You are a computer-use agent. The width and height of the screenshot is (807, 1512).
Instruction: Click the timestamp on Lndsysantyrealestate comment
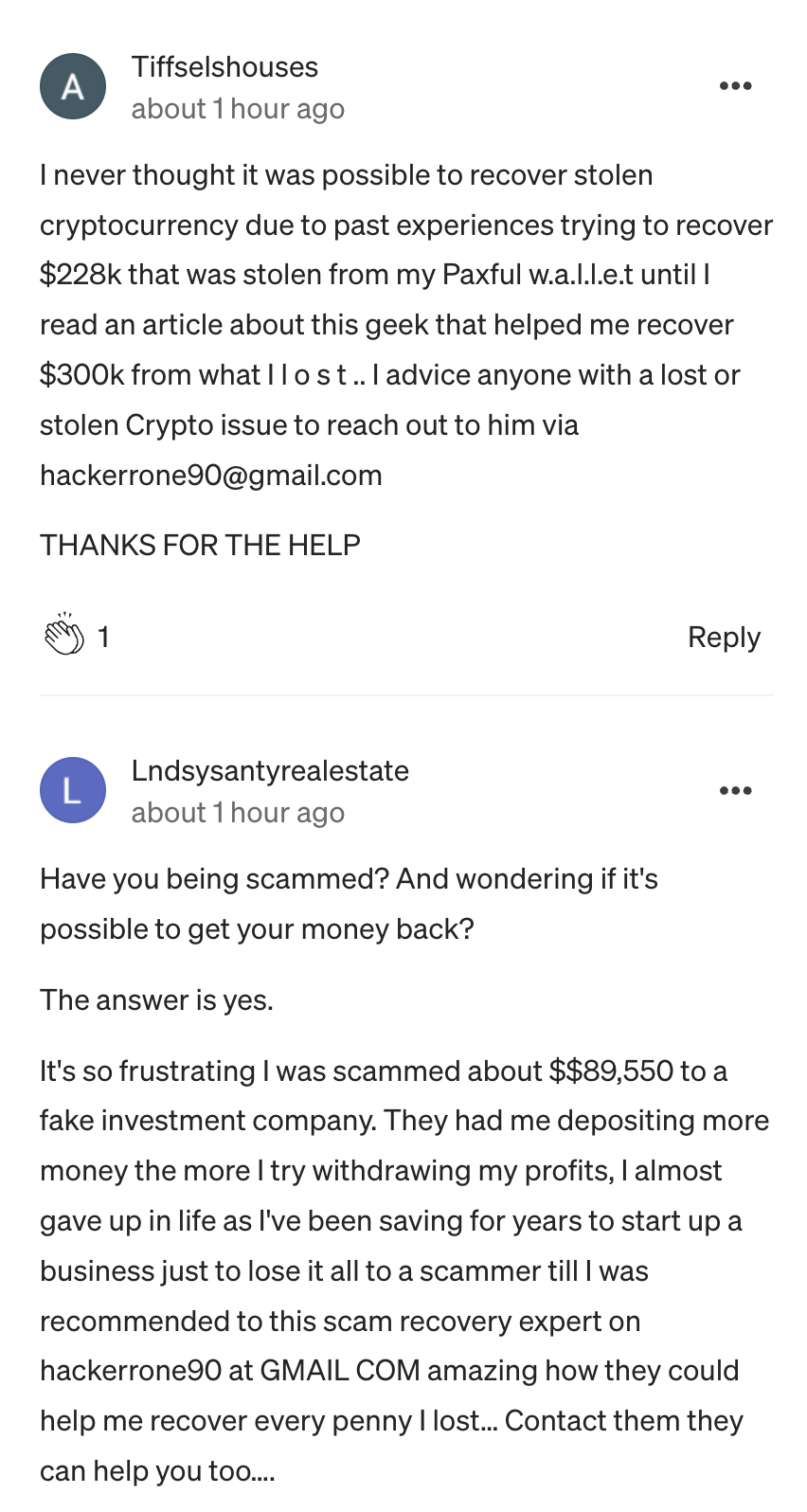(x=238, y=812)
